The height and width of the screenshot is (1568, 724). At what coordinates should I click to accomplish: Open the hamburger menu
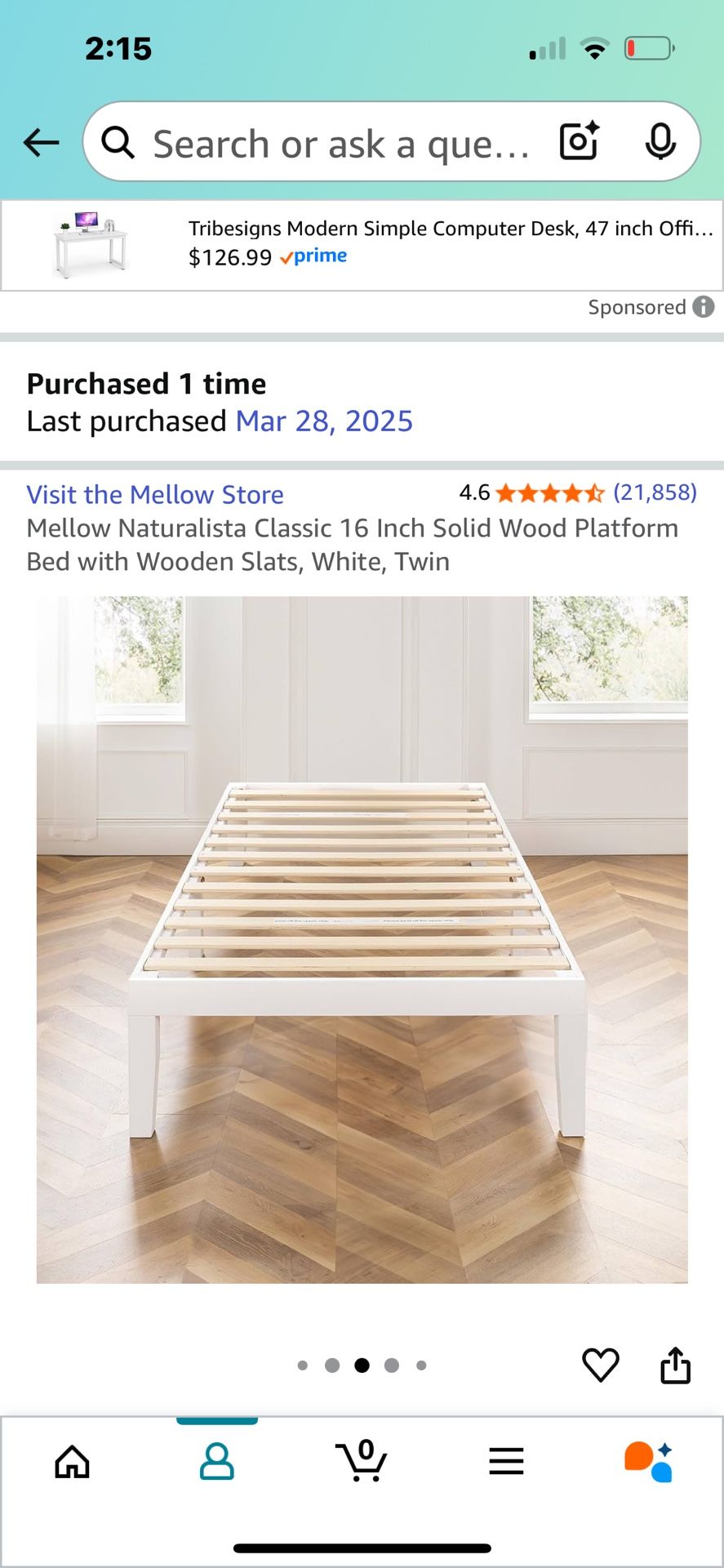506,1462
